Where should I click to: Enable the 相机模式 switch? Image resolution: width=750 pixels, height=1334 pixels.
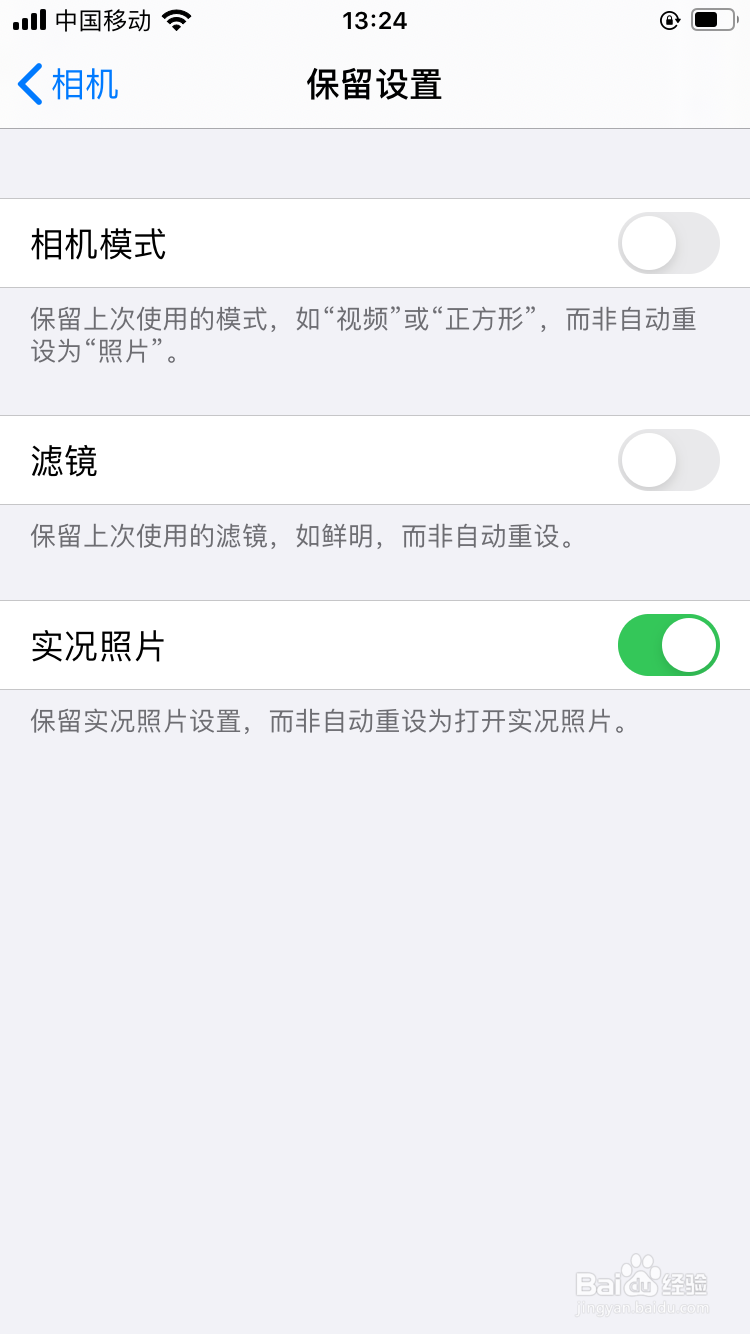(668, 243)
